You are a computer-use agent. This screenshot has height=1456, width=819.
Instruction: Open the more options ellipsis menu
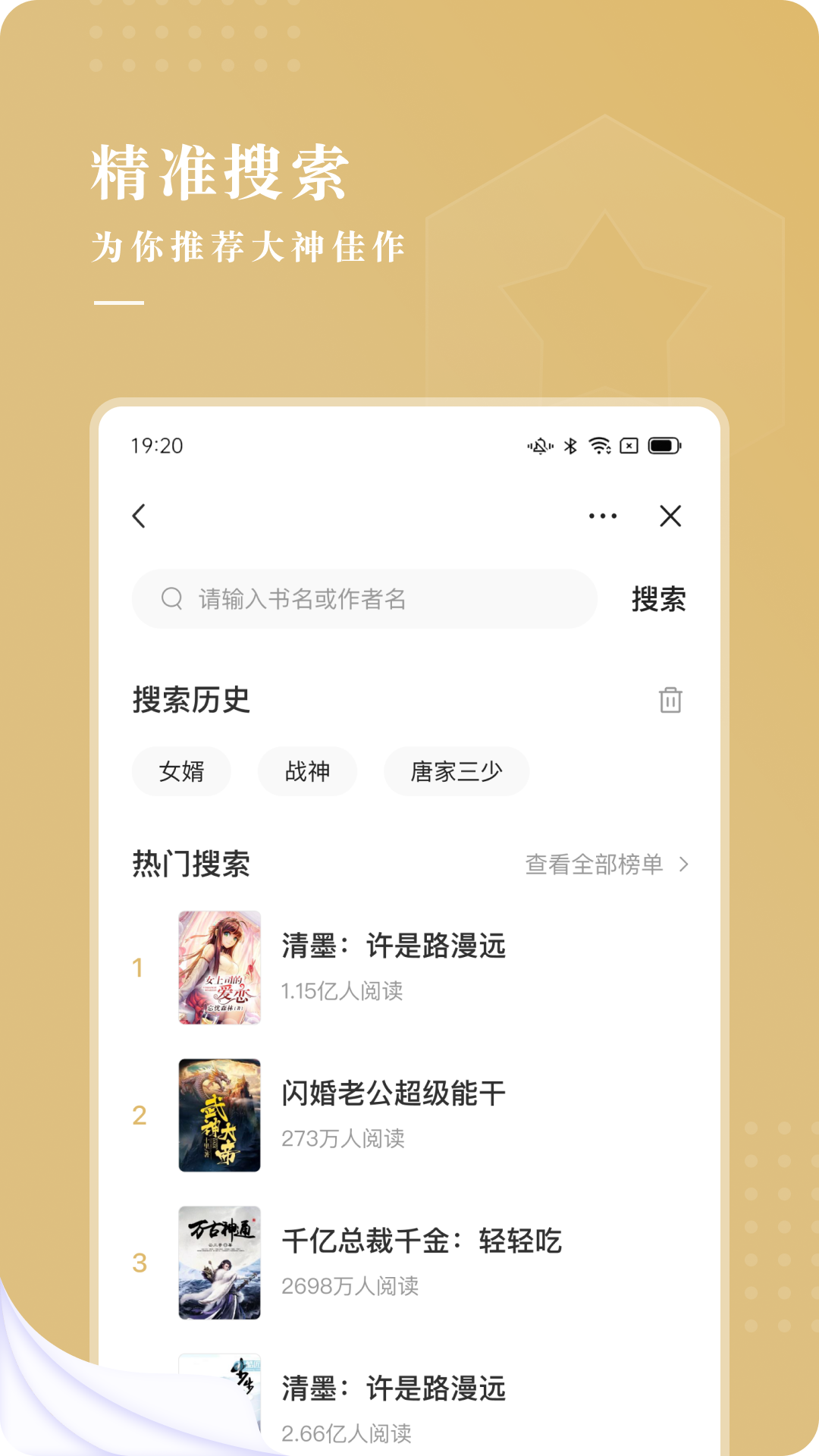coord(601,515)
